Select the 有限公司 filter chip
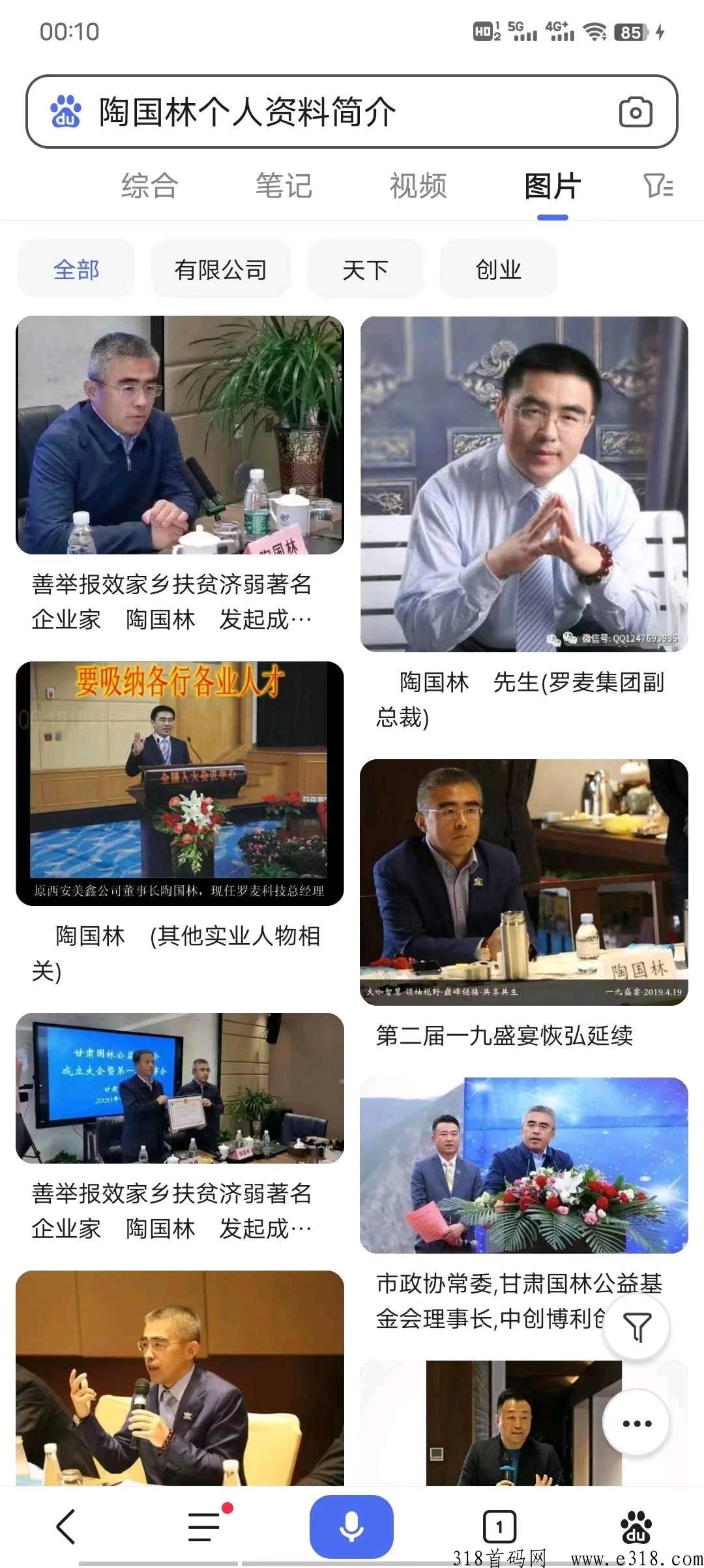Viewport: 704px width, 1568px height. (220, 269)
